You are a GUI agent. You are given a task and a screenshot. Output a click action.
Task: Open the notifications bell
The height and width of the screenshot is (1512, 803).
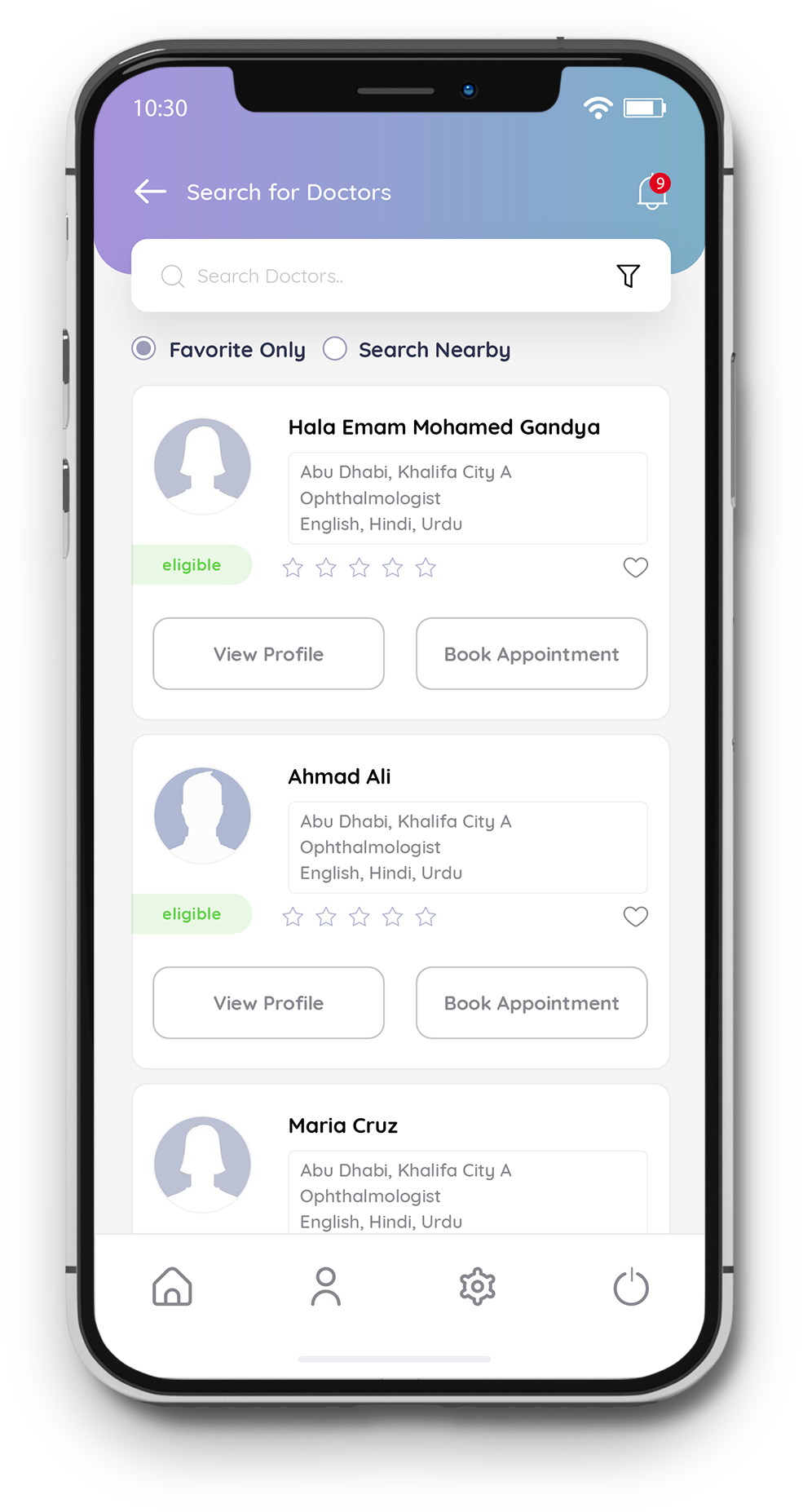(651, 193)
